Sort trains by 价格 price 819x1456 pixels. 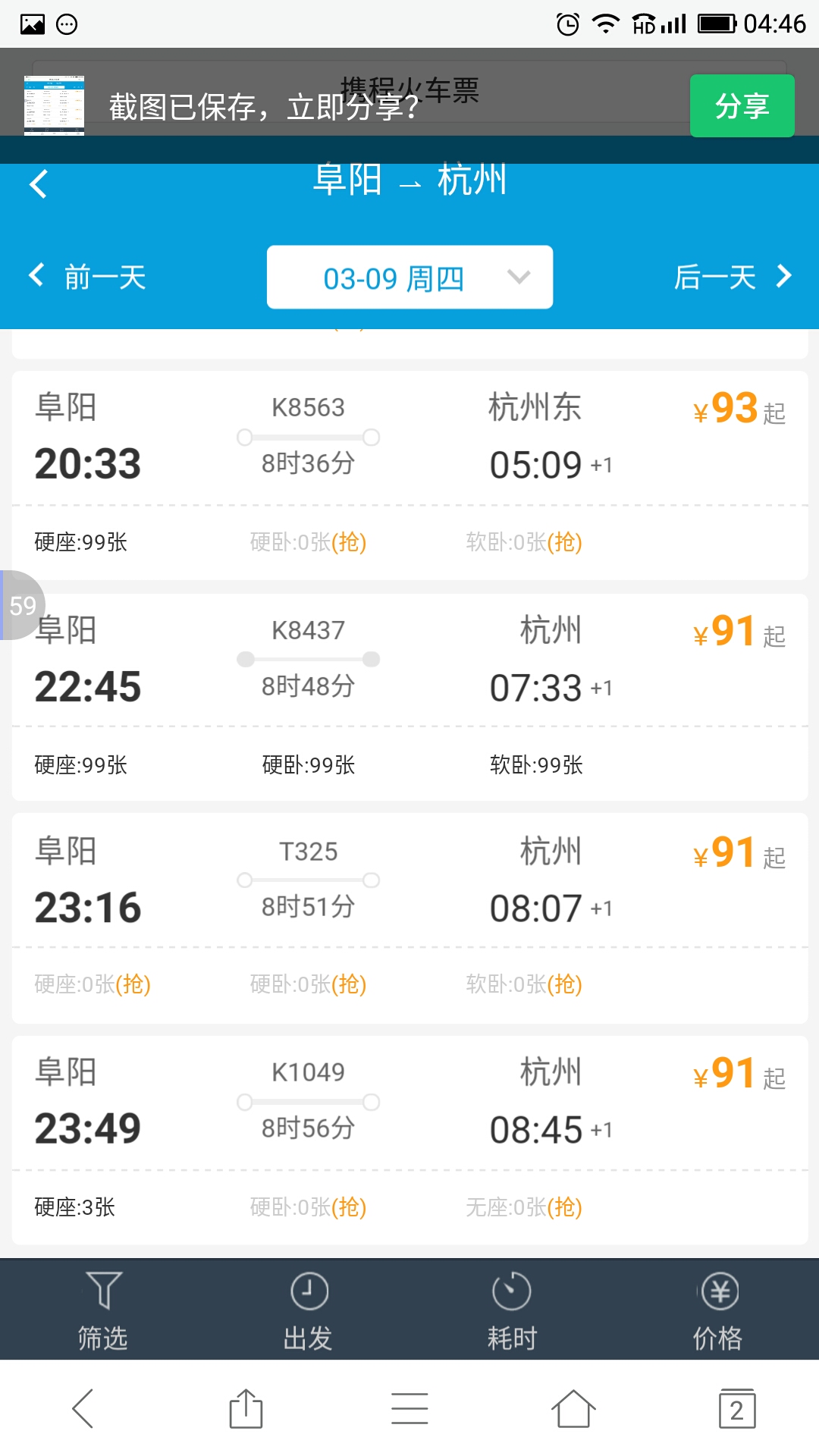point(717,1310)
